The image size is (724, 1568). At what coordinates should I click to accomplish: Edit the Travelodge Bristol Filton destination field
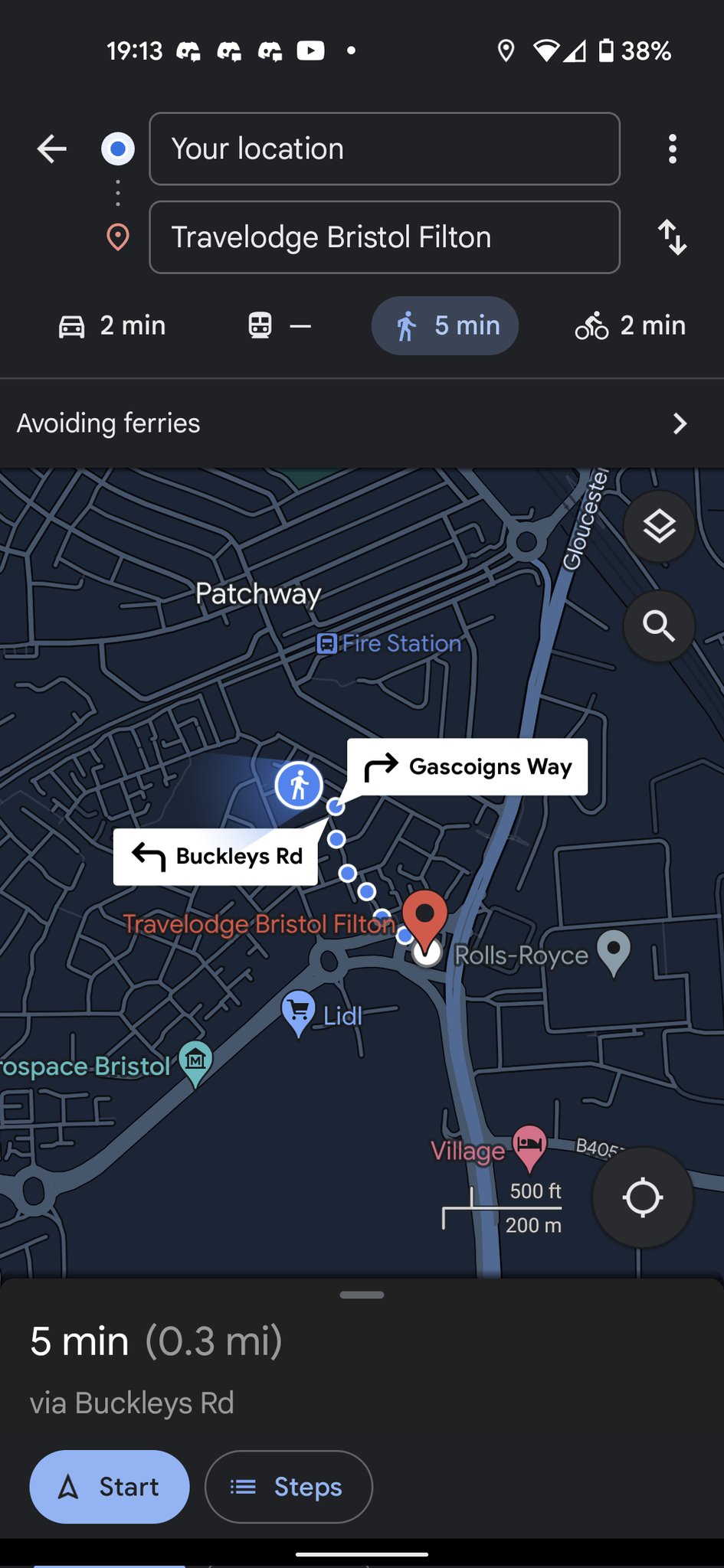384,237
